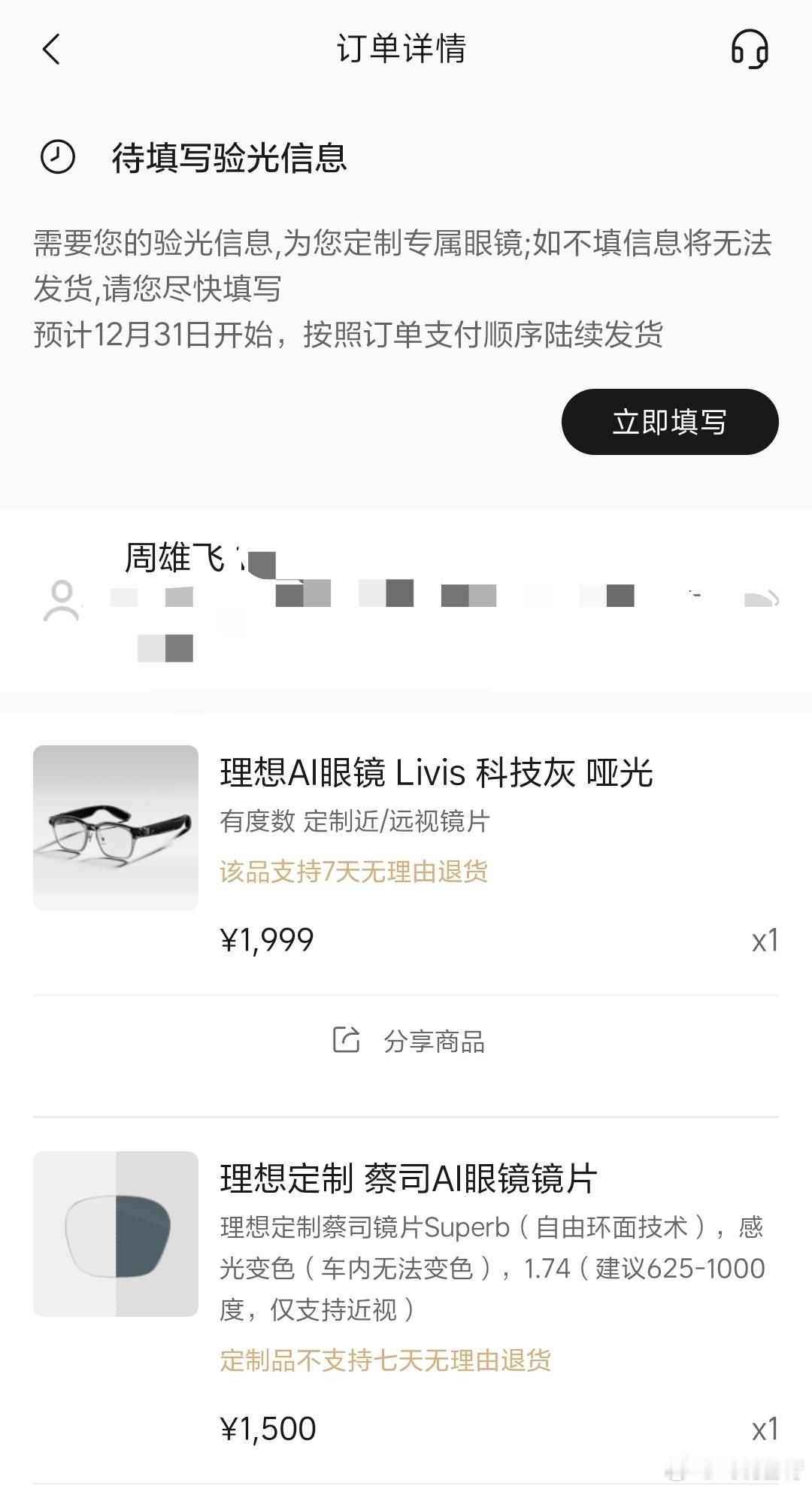The height and width of the screenshot is (1489, 812).
Task: Tap the share icon next to 分享商品
Action: pyautogui.click(x=344, y=1041)
